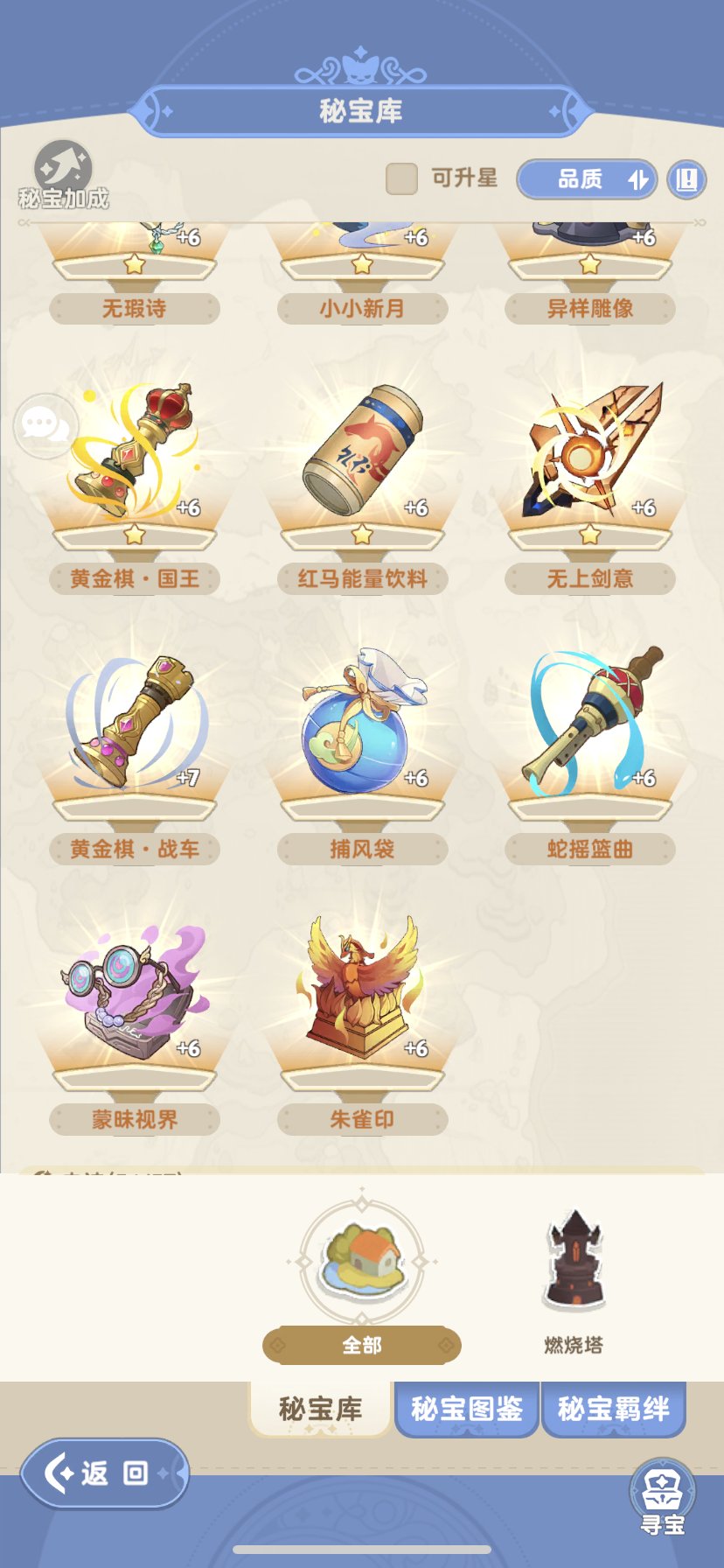Toggle the filter icon beside 品质
The image size is (724, 1568).
pyautogui.click(x=637, y=179)
